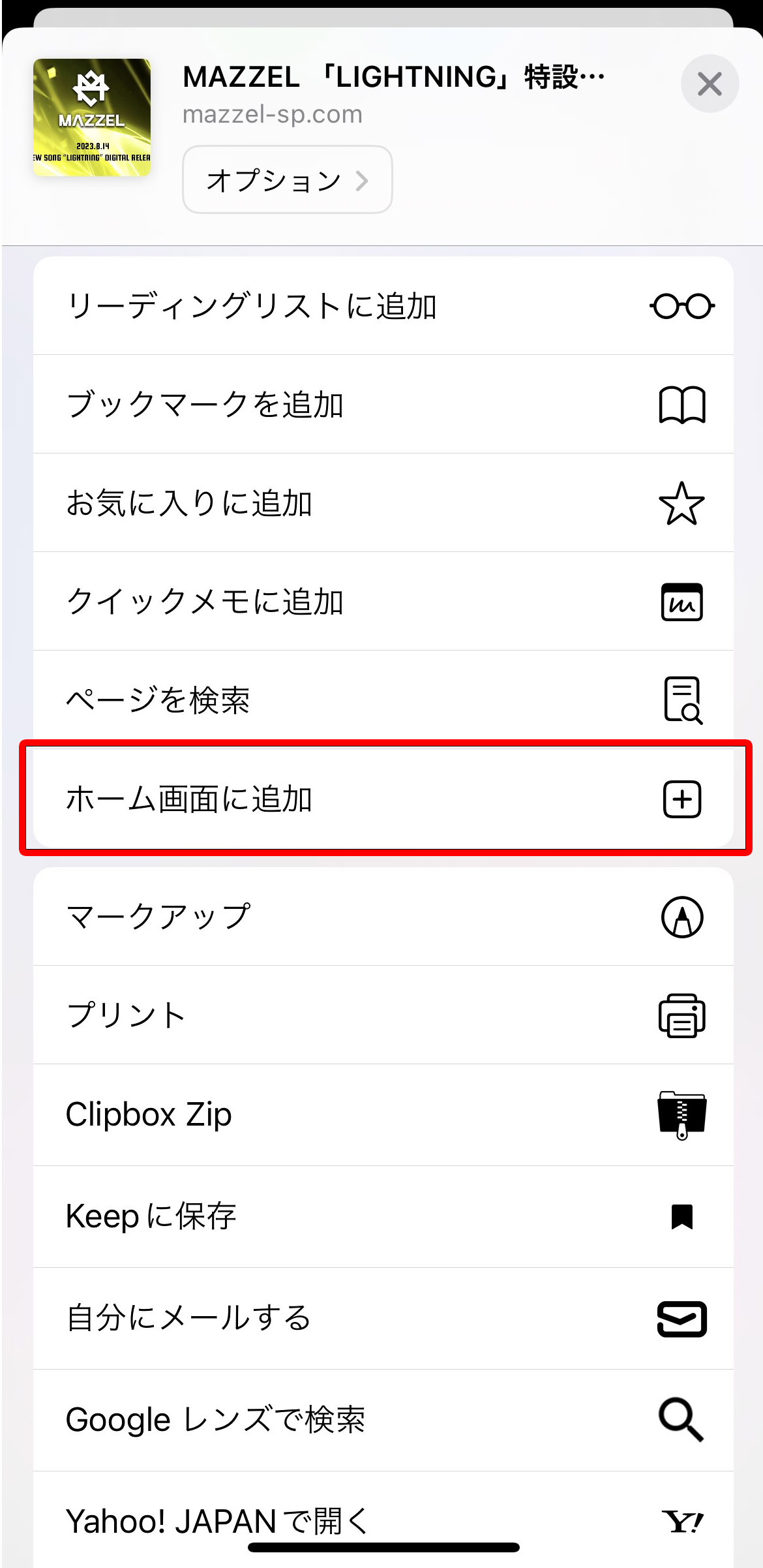Select クイックメモに追加
763x1568 pixels.
[383, 602]
